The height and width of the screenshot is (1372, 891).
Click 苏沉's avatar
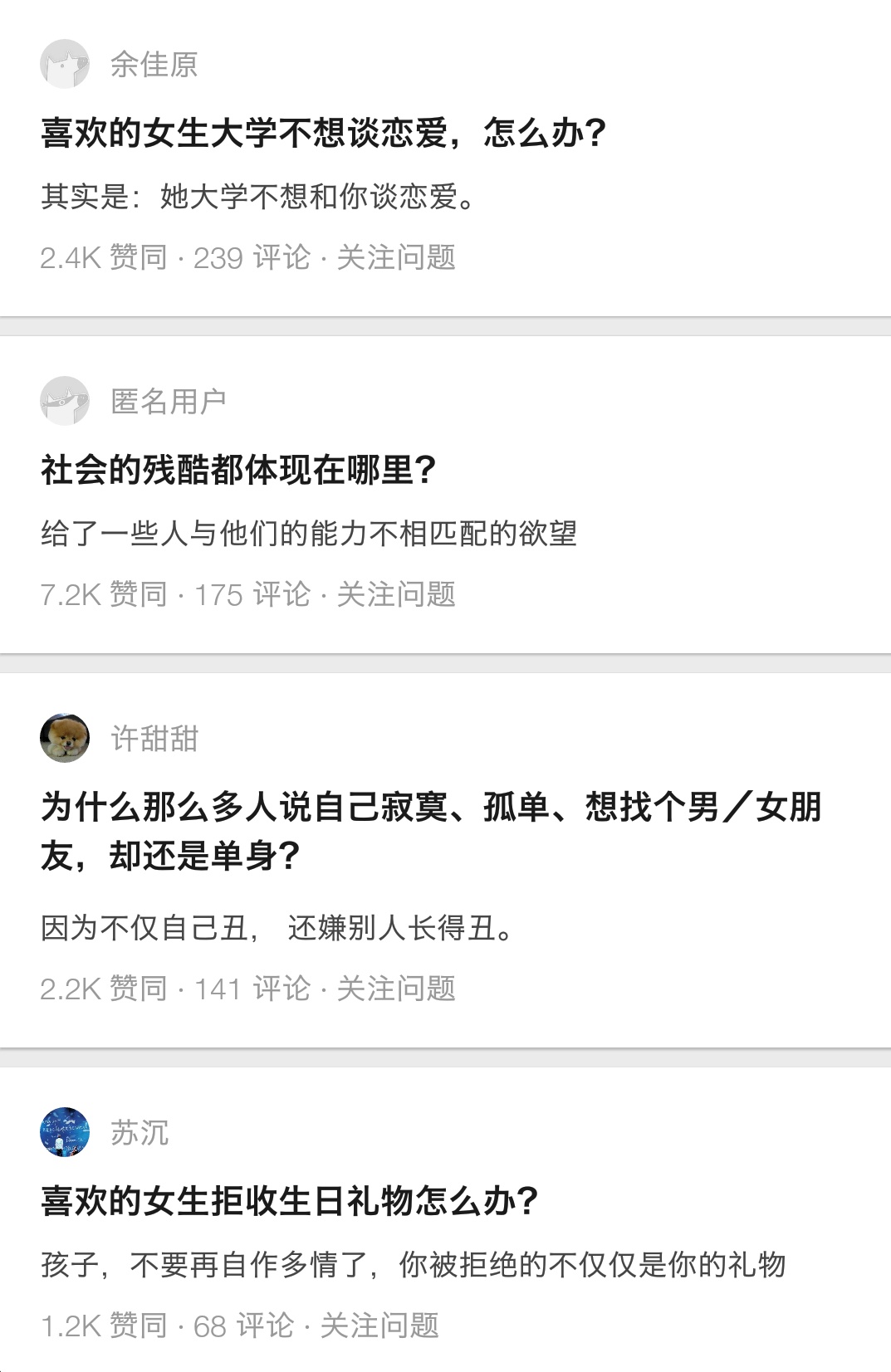[x=65, y=1131]
